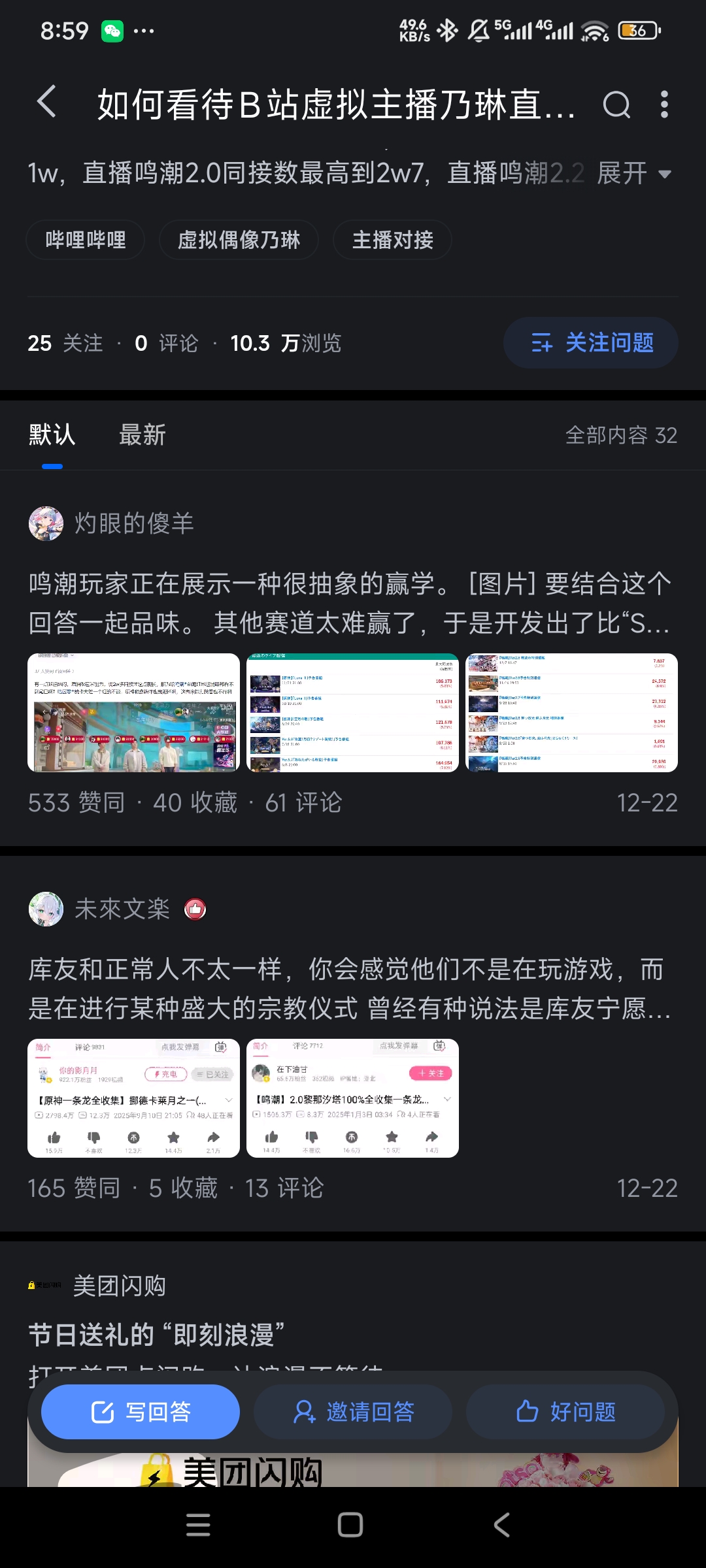Follow this question with 关注问题
This screenshot has width=706, height=1568.
point(591,342)
